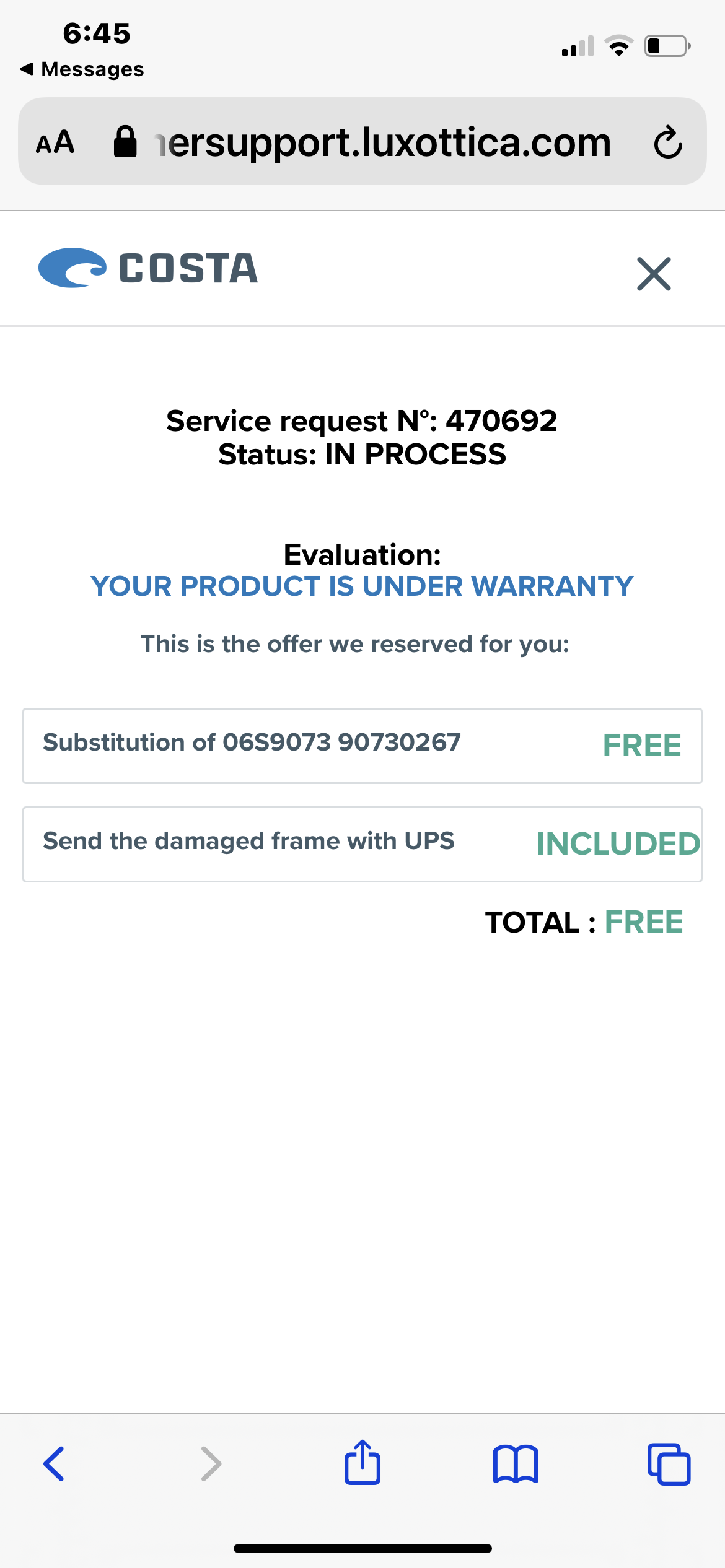The image size is (725, 1568).
Task: Go back to the previous page
Action: pos(54,1464)
